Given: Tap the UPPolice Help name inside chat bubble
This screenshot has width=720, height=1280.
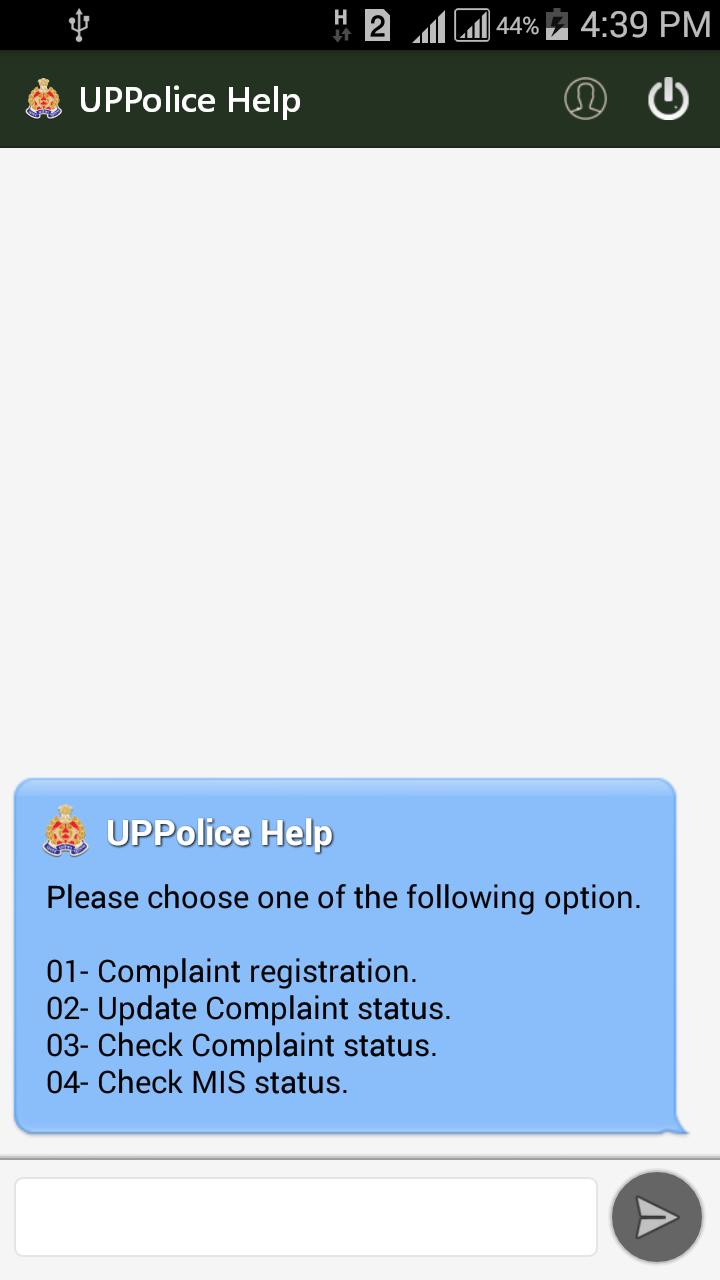Looking at the screenshot, I should pyautogui.click(x=220, y=832).
